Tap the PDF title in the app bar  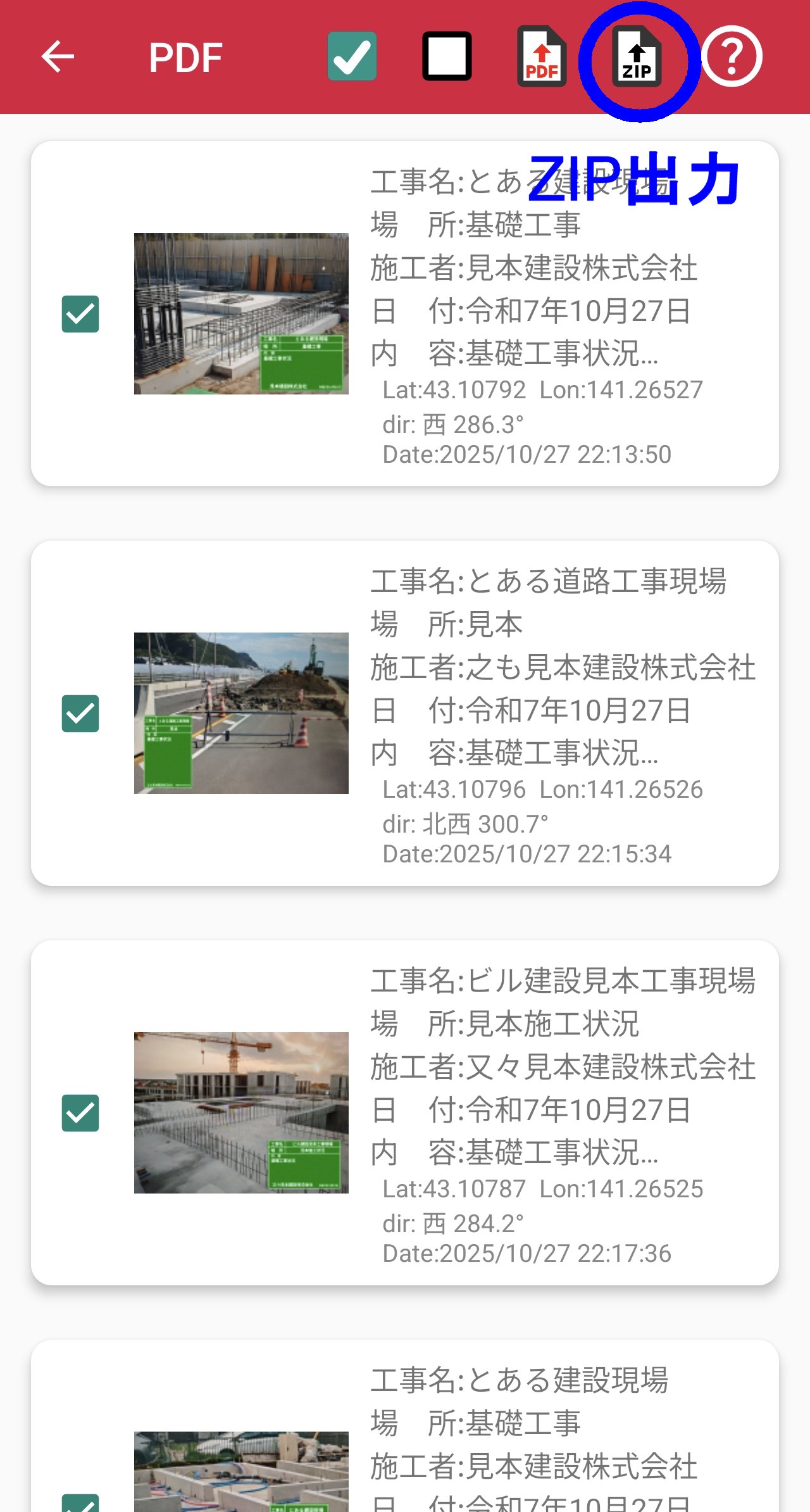pyautogui.click(x=184, y=56)
